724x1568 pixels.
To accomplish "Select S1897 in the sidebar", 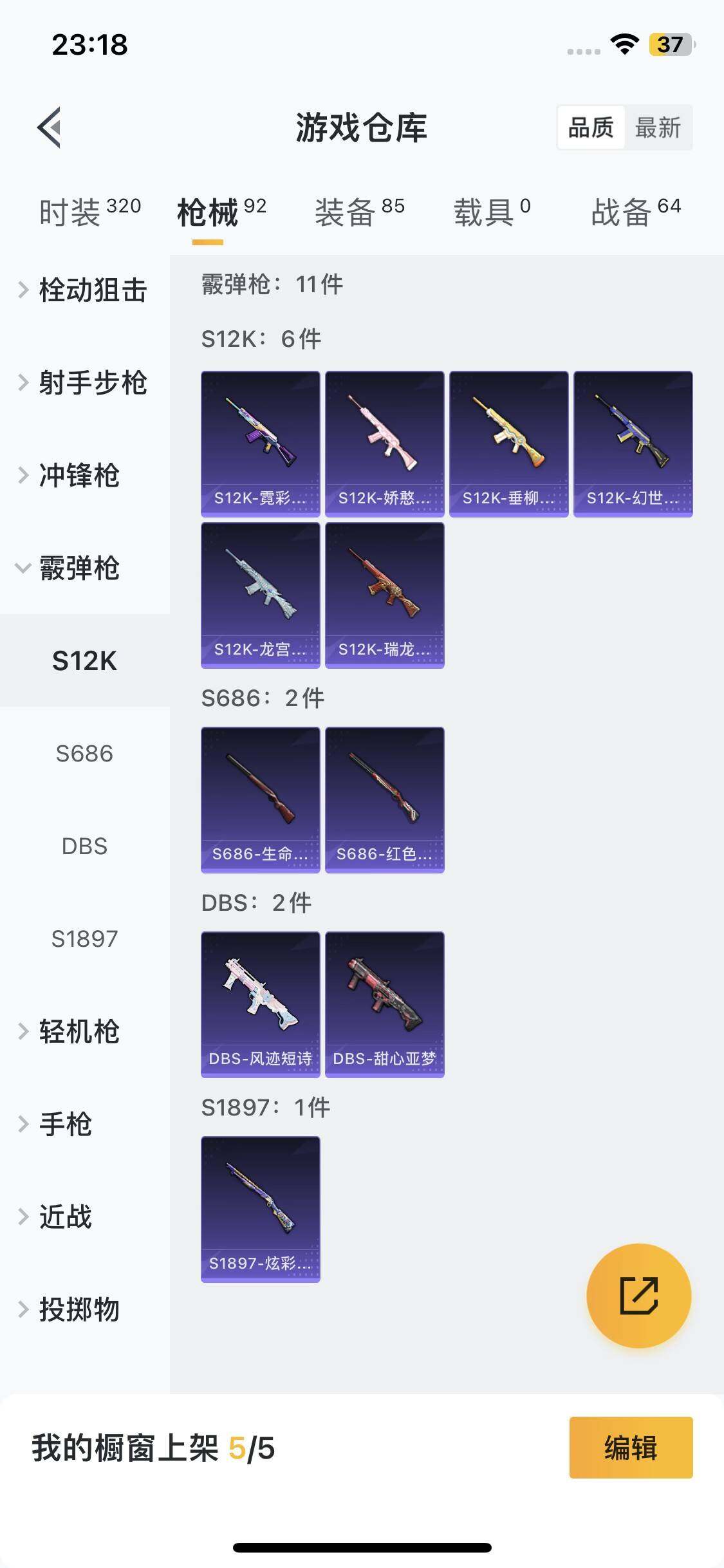I will coord(84,939).
